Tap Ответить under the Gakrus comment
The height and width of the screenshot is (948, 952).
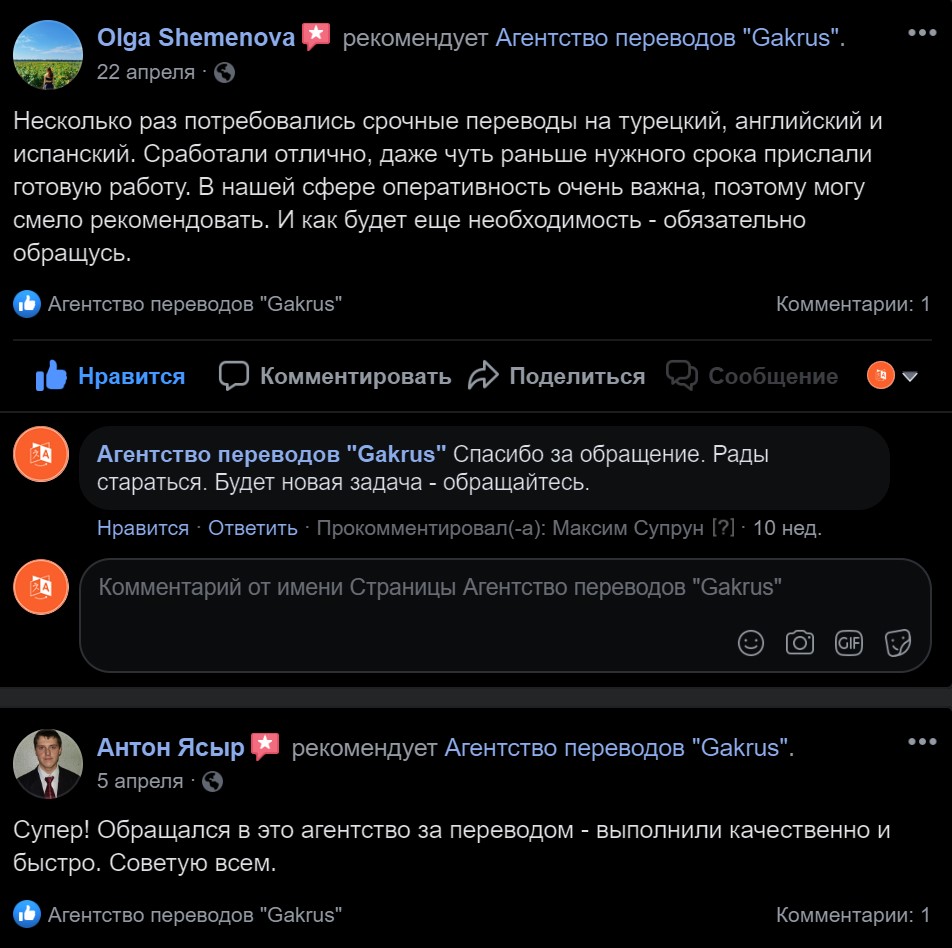click(x=252, y=528)
